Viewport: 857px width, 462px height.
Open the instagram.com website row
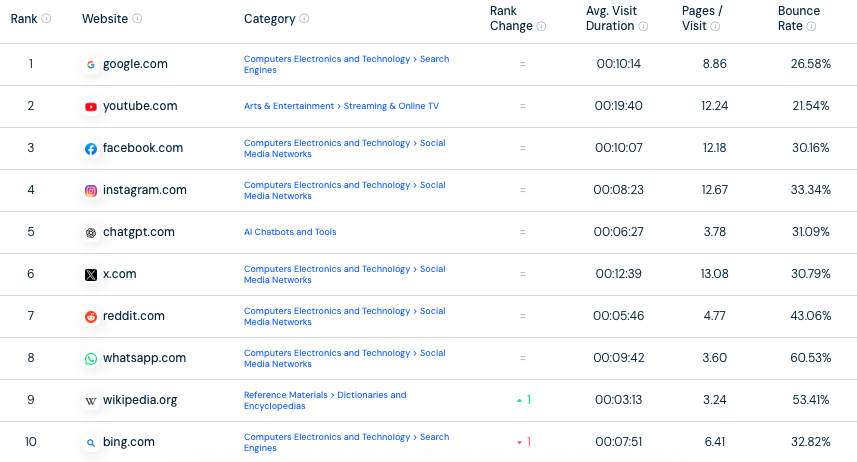tap(144, 190)
